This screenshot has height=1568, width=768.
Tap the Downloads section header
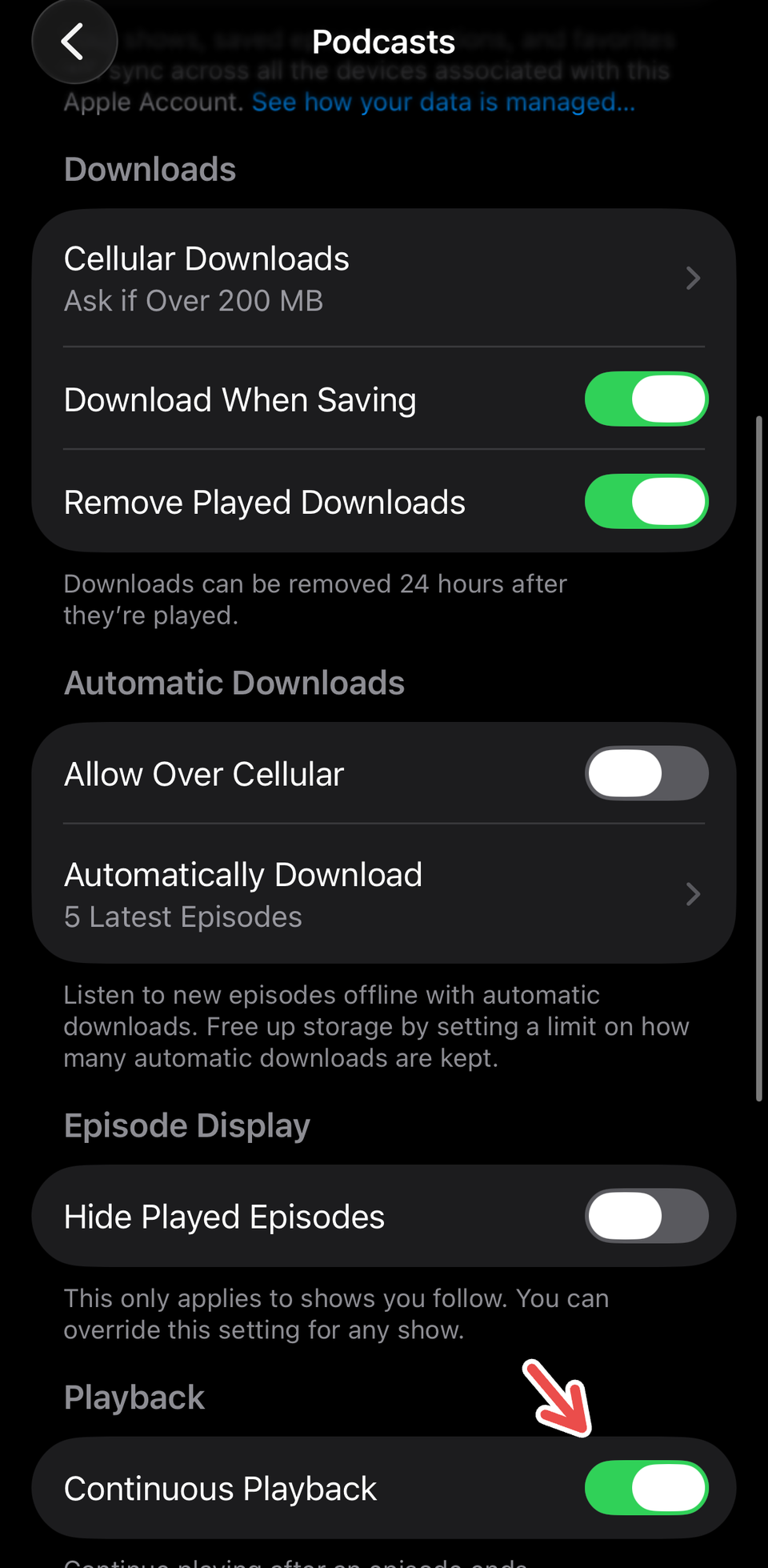[x=150, y=168]
